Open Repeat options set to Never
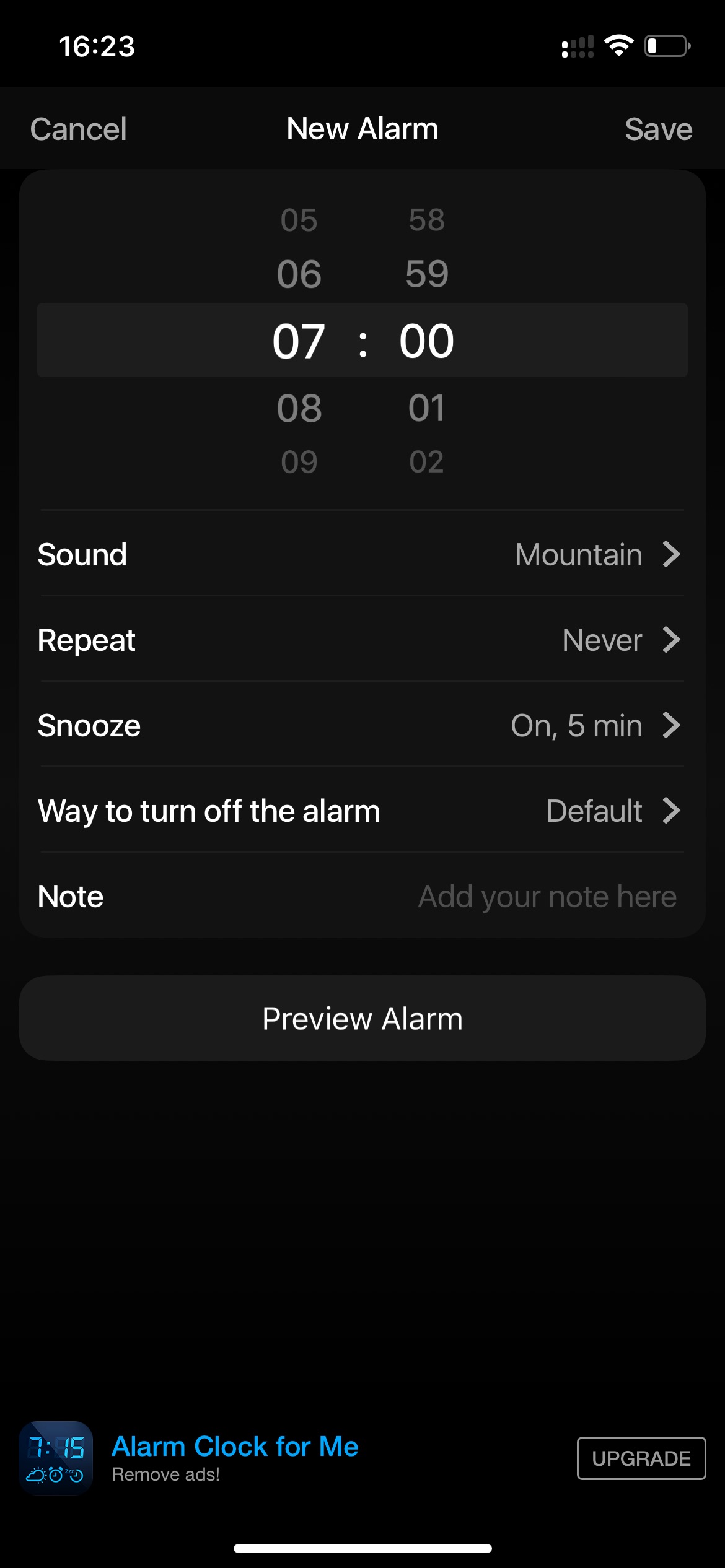Image resolution: width=725 pixels, height=1568 pixels. (x=362, y=640)
